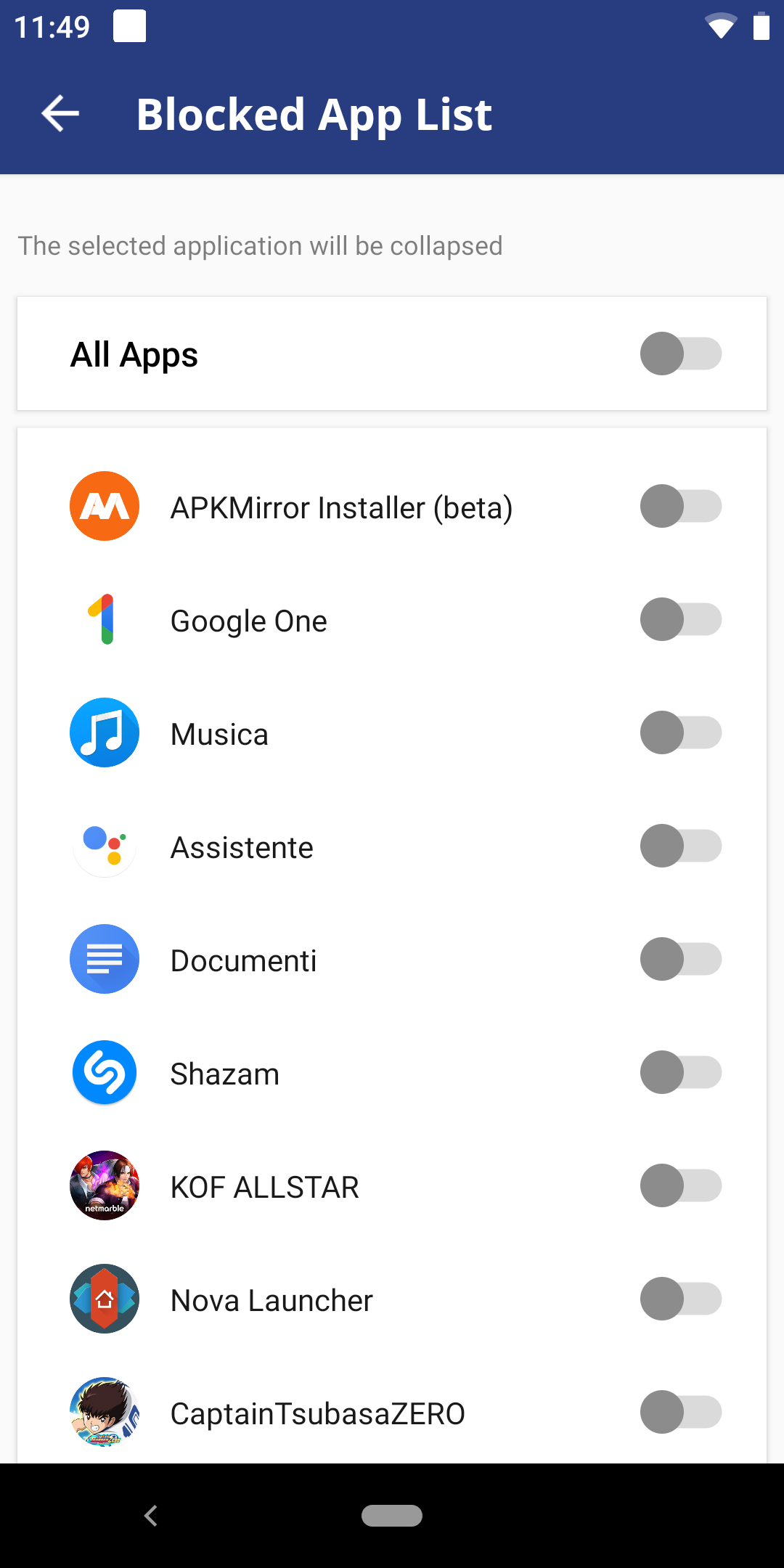
Task: Tap the system back button
Action: point(151,1516)
